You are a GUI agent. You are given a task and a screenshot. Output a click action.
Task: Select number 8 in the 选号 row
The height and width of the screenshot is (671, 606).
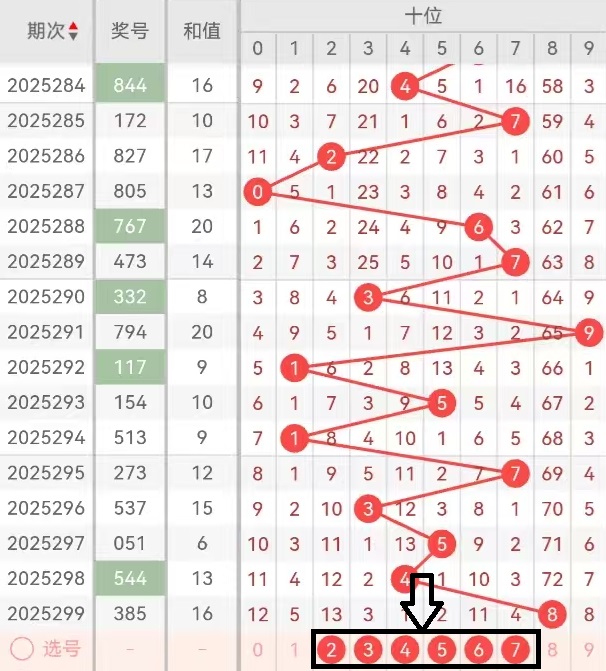(552, 650)
